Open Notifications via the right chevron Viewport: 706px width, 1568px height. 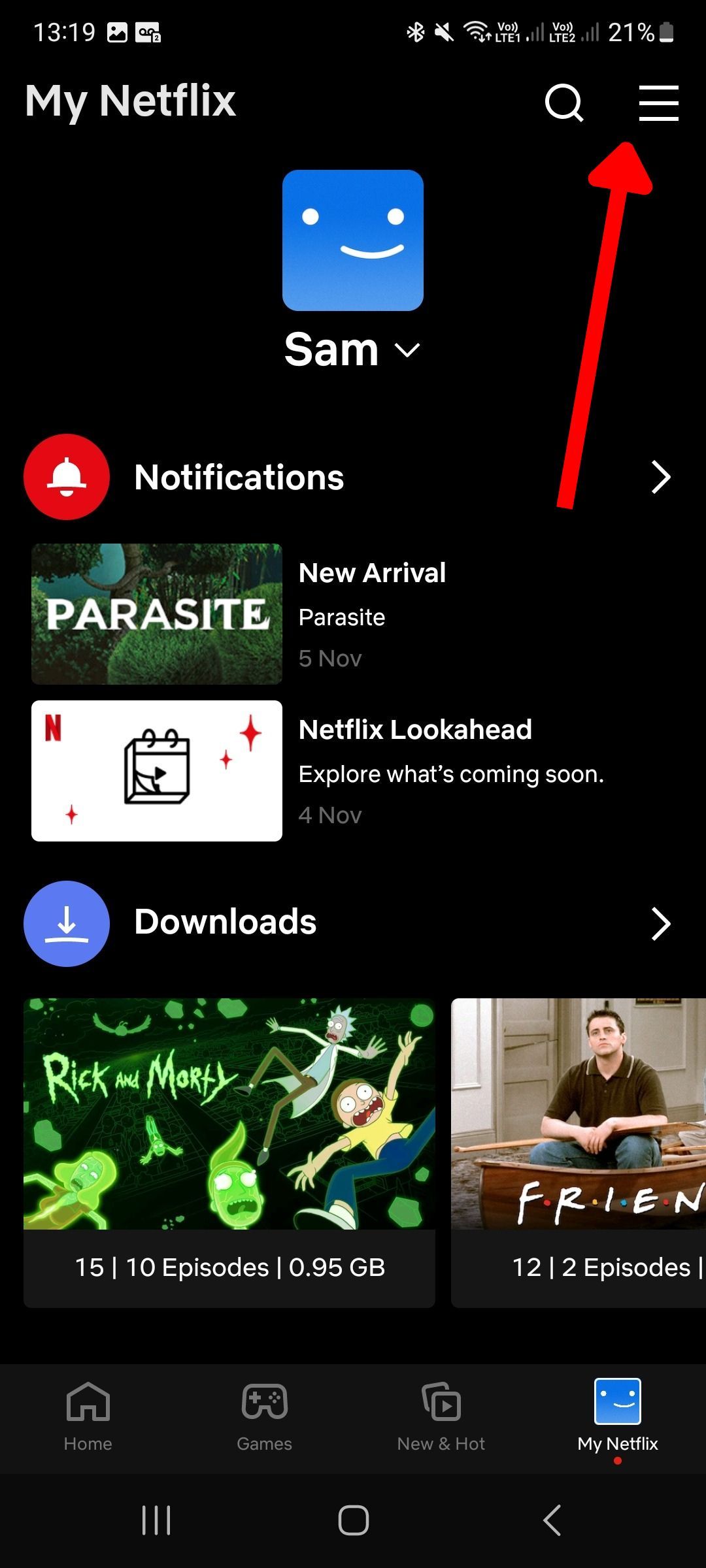(x=662, y=477)
